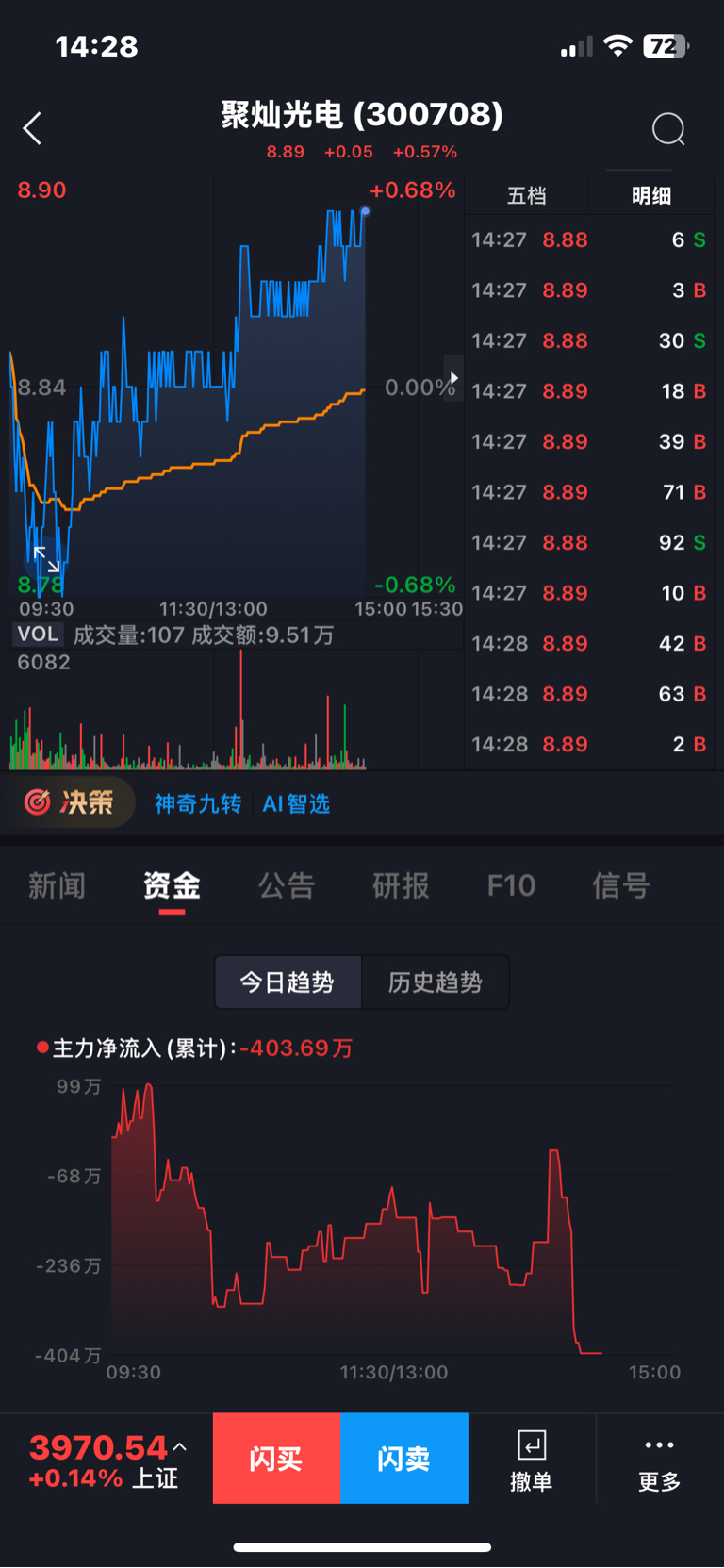
Task: Go back using the arrow icon
Action: click(33, 128)
